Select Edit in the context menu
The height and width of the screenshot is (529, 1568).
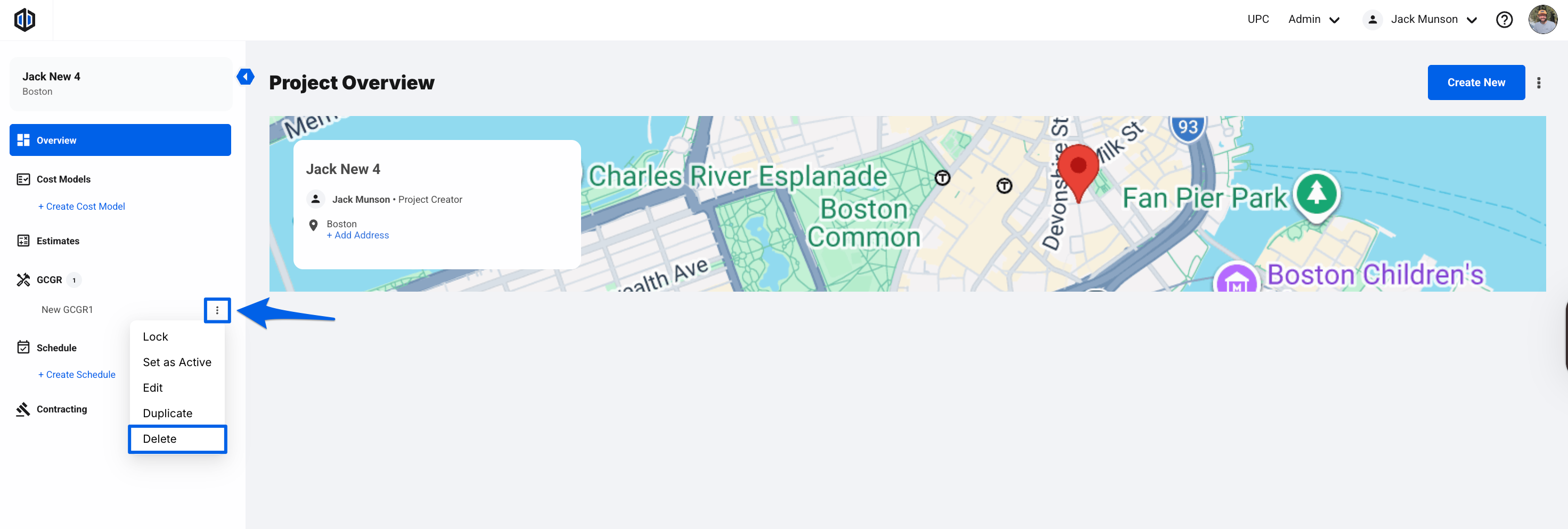click(x=153, y=387)
